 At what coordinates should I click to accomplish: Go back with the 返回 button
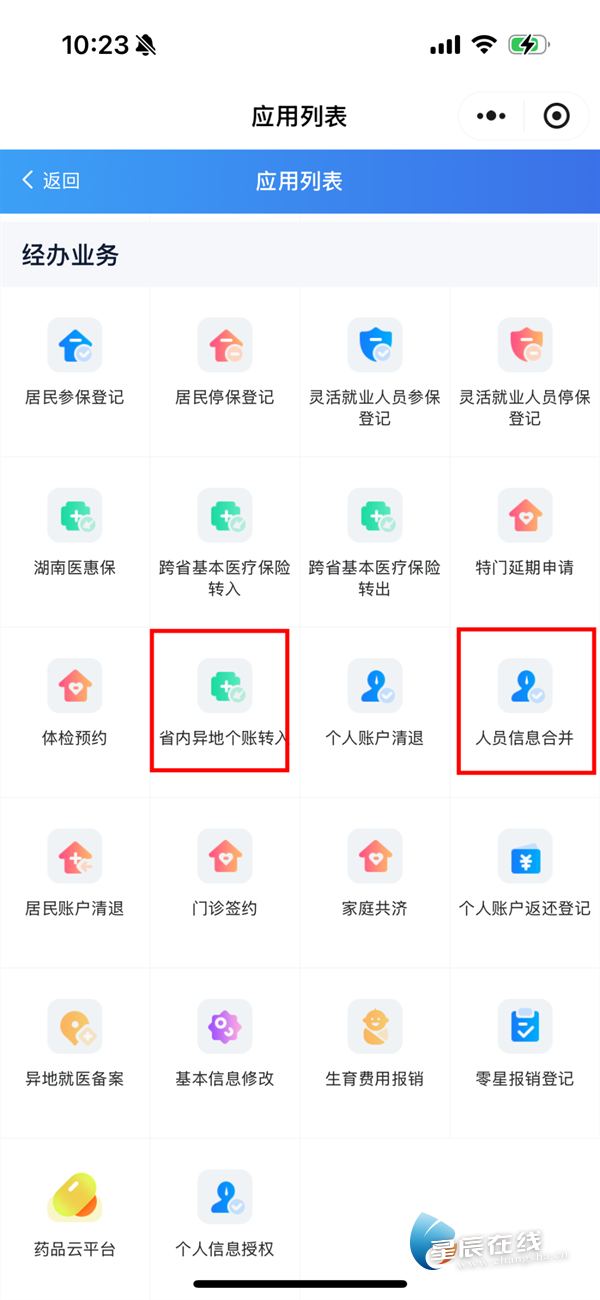click(50, 181)
